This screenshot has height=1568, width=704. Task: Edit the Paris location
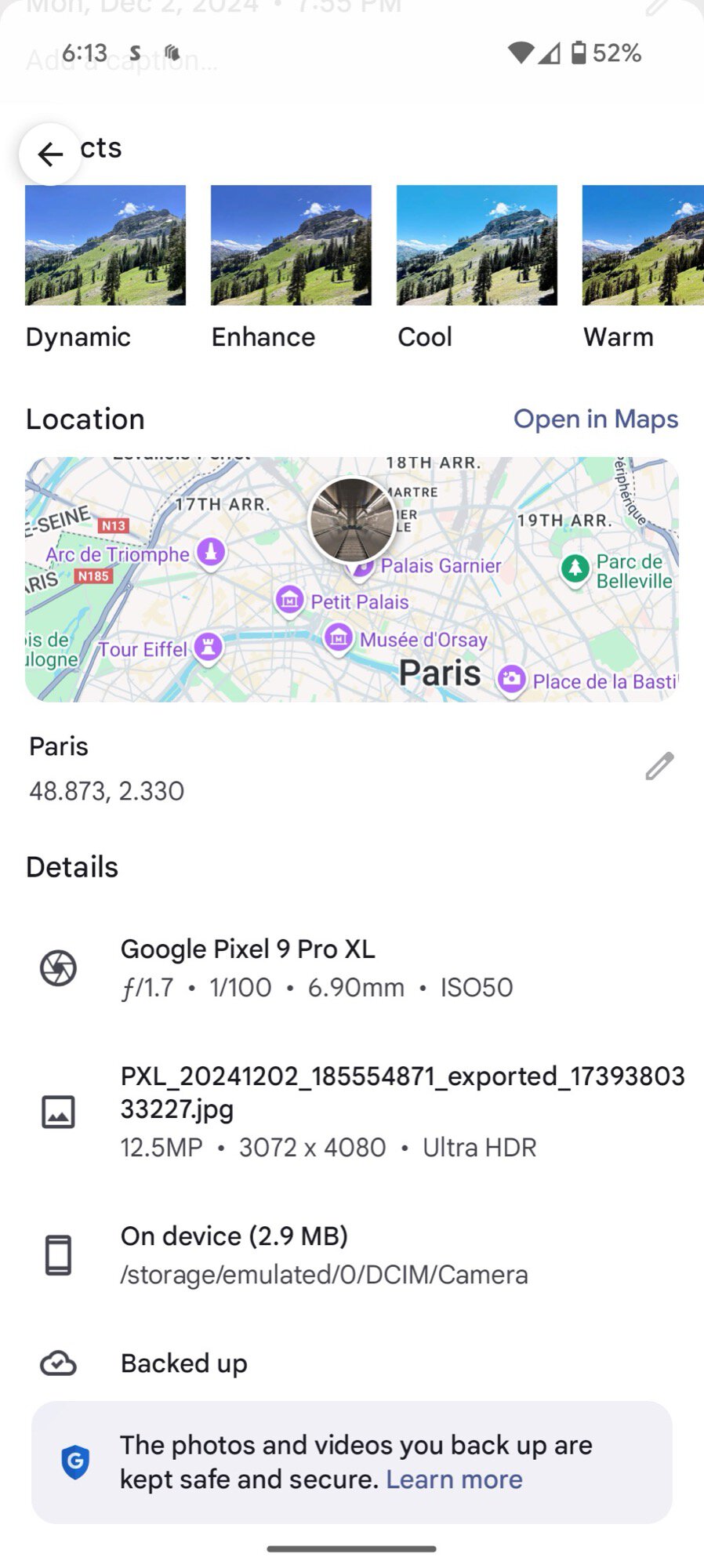pyautogui.click(x=659, y=767)
